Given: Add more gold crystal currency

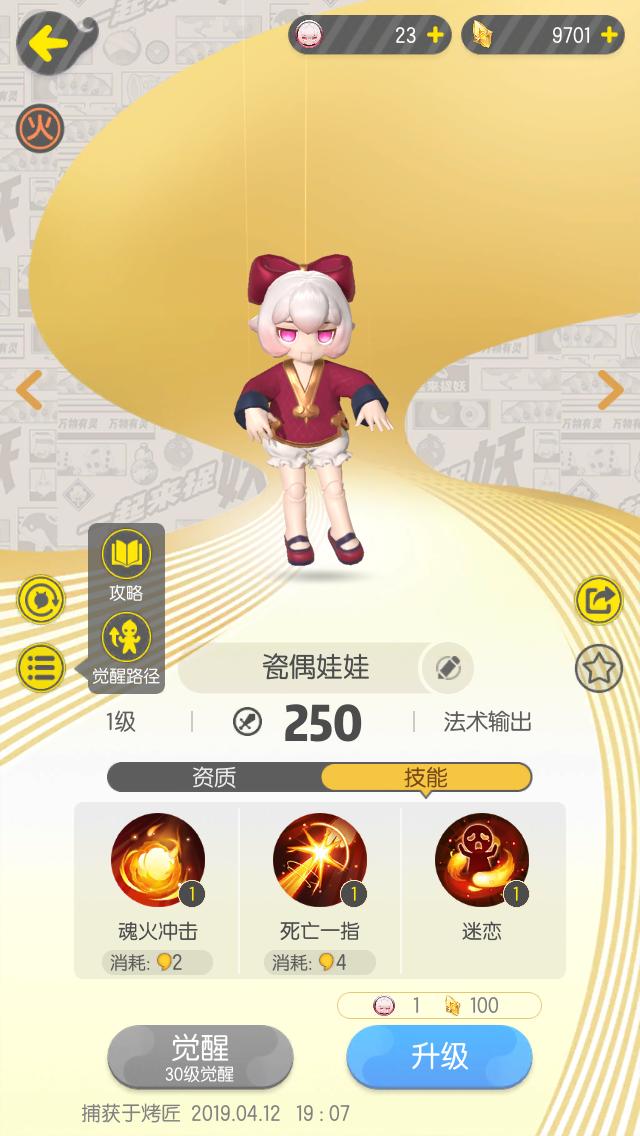Looking at the screenshot, I should tap(609, 35).
